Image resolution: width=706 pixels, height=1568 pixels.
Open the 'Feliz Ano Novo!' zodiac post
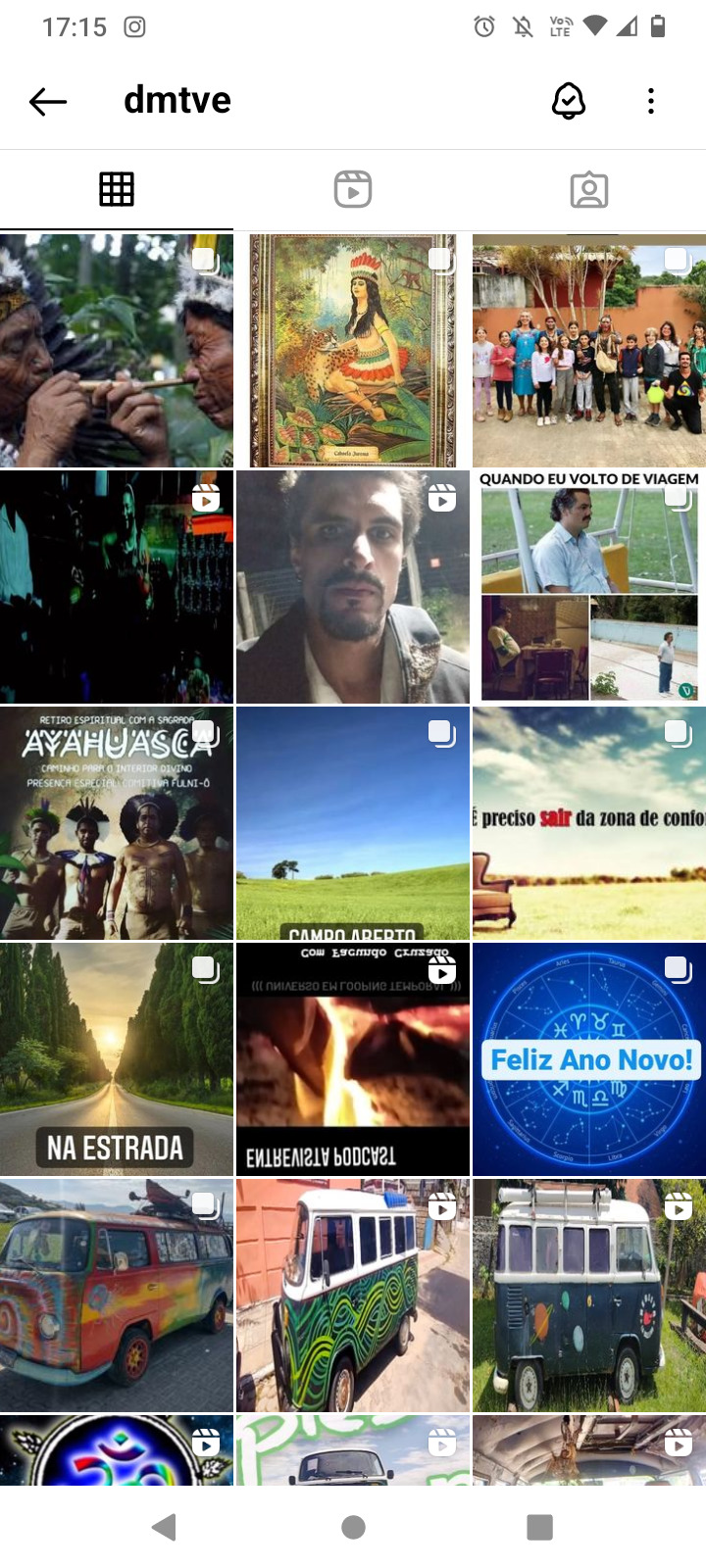(x=588, y=1058)
